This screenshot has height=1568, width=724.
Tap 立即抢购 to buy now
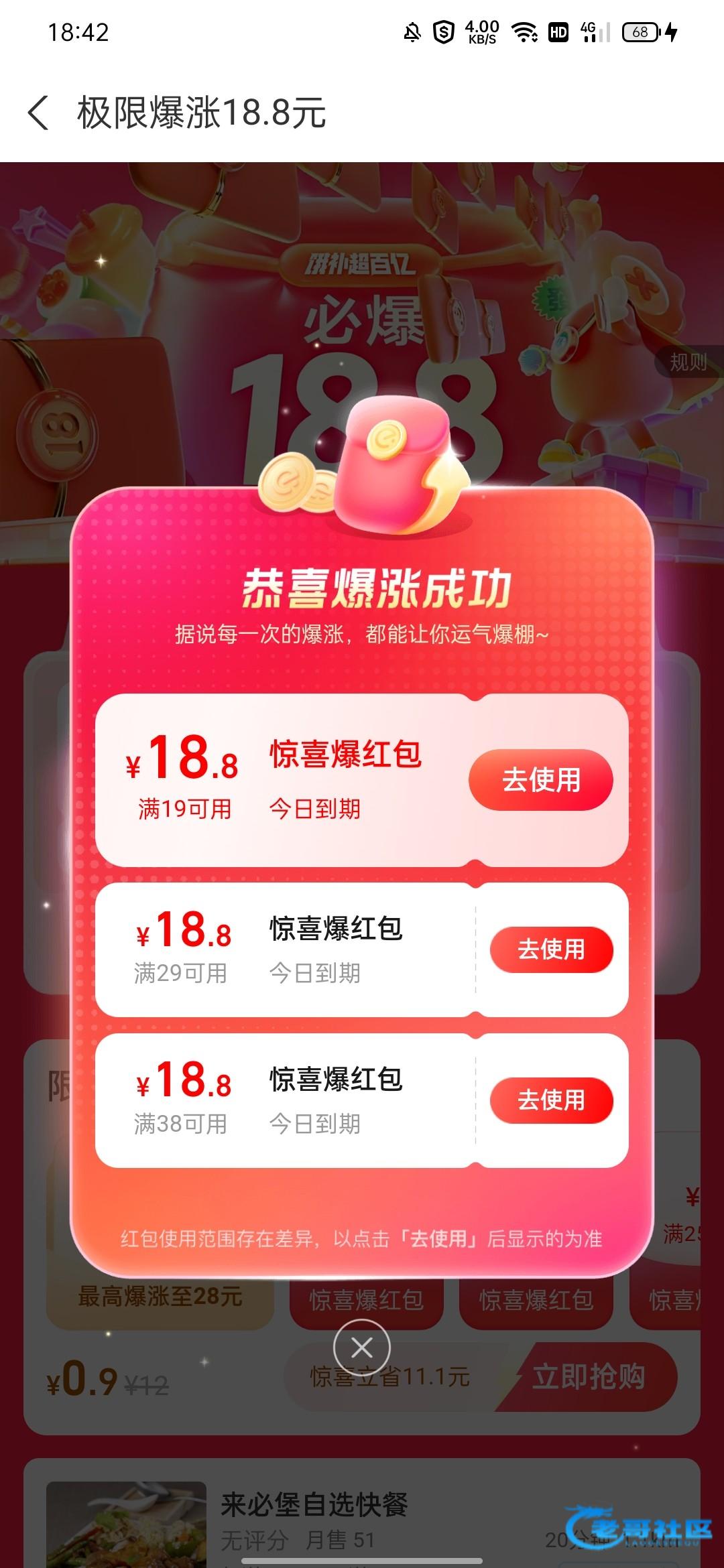point(589,1377)
